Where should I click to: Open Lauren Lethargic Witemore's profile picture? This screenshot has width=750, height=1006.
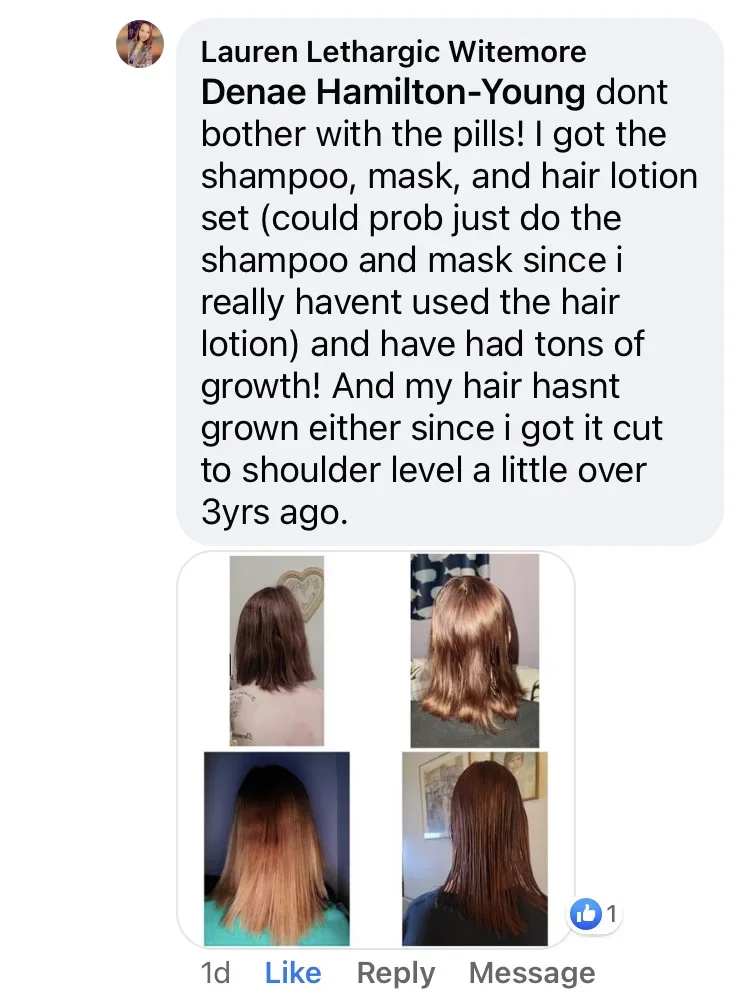140,44
